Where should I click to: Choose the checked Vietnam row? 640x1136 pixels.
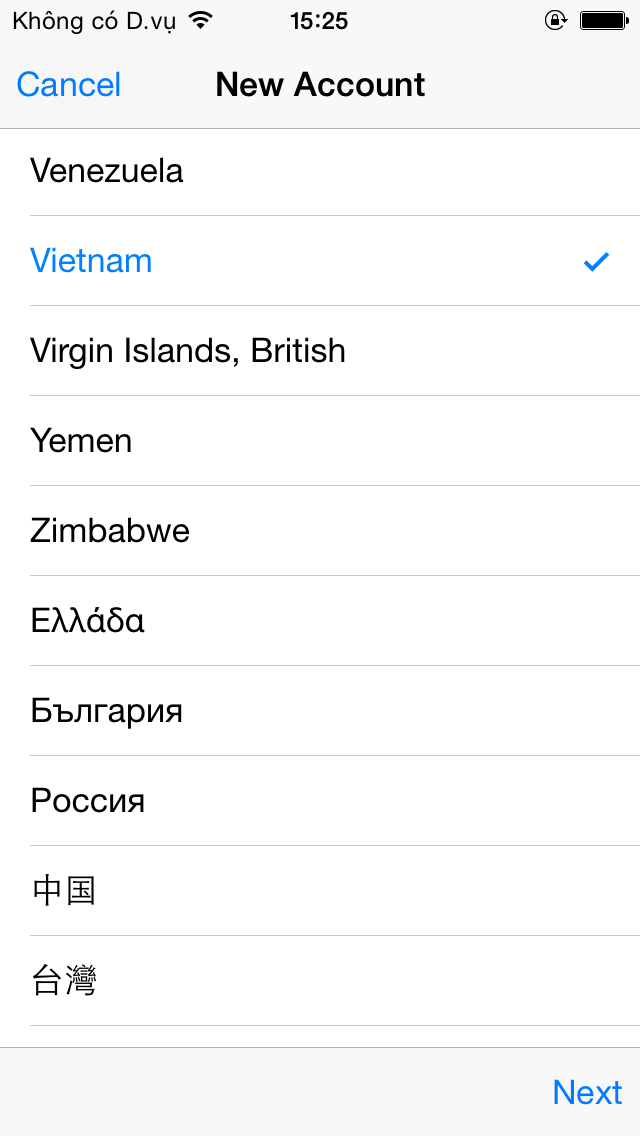[x=320, y=261]
